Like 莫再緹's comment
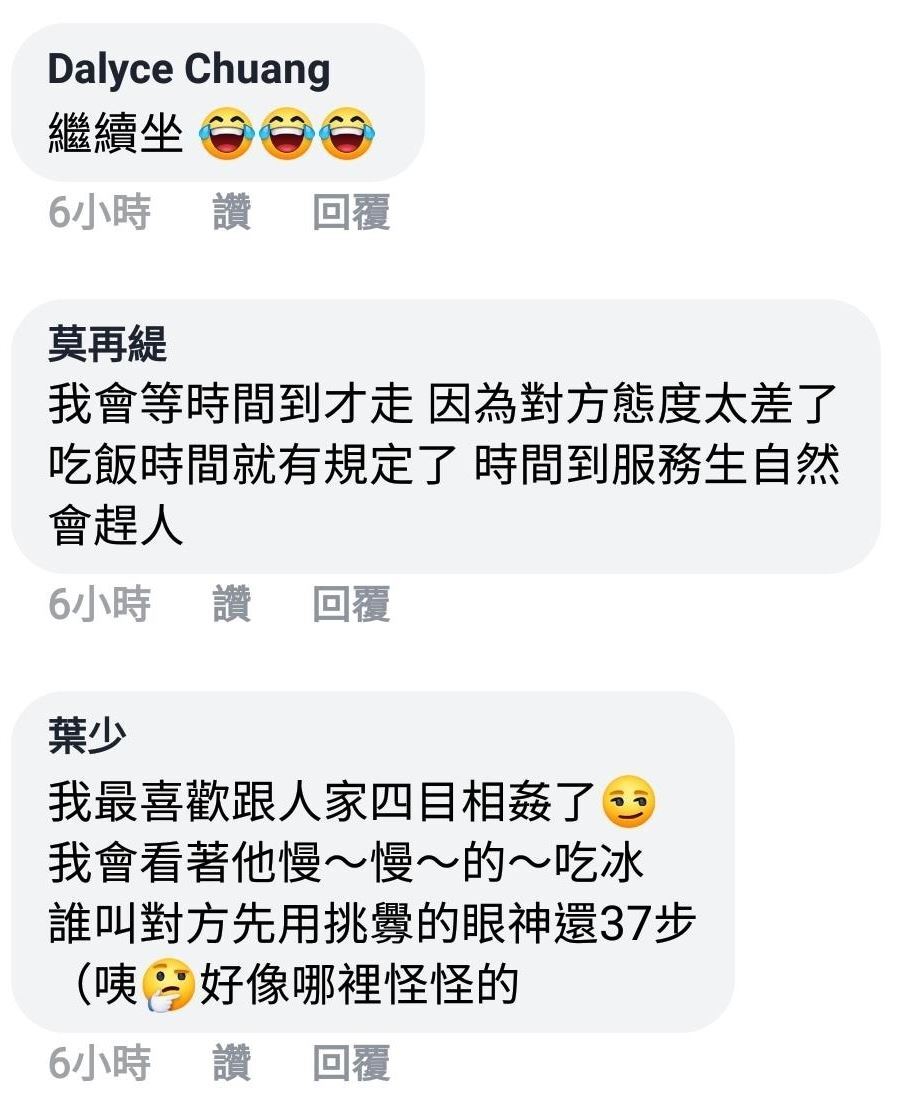The width and height of the screenshot is (915, 1105). point(231,604)
